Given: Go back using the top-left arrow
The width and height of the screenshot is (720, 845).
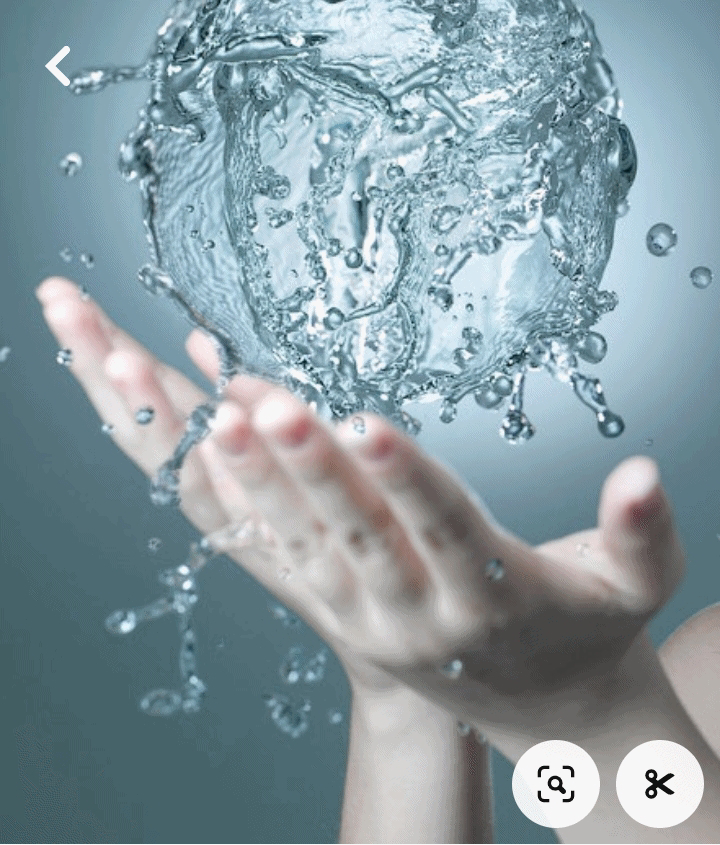Looking at the screenshot, I should pyautogui.click(x=58, y=66).
